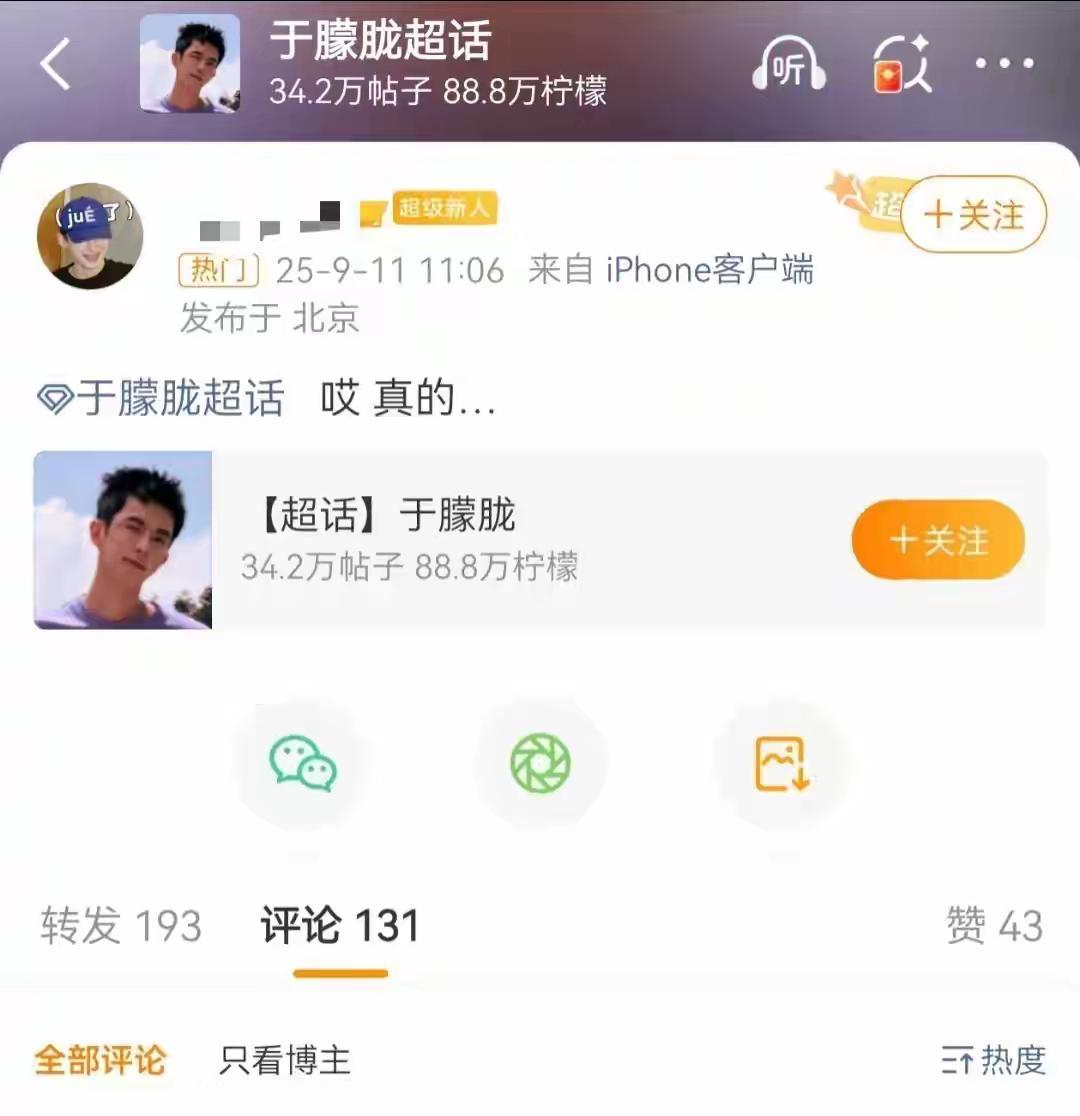Open the poster's profile avatar

(x=90, y=236)
